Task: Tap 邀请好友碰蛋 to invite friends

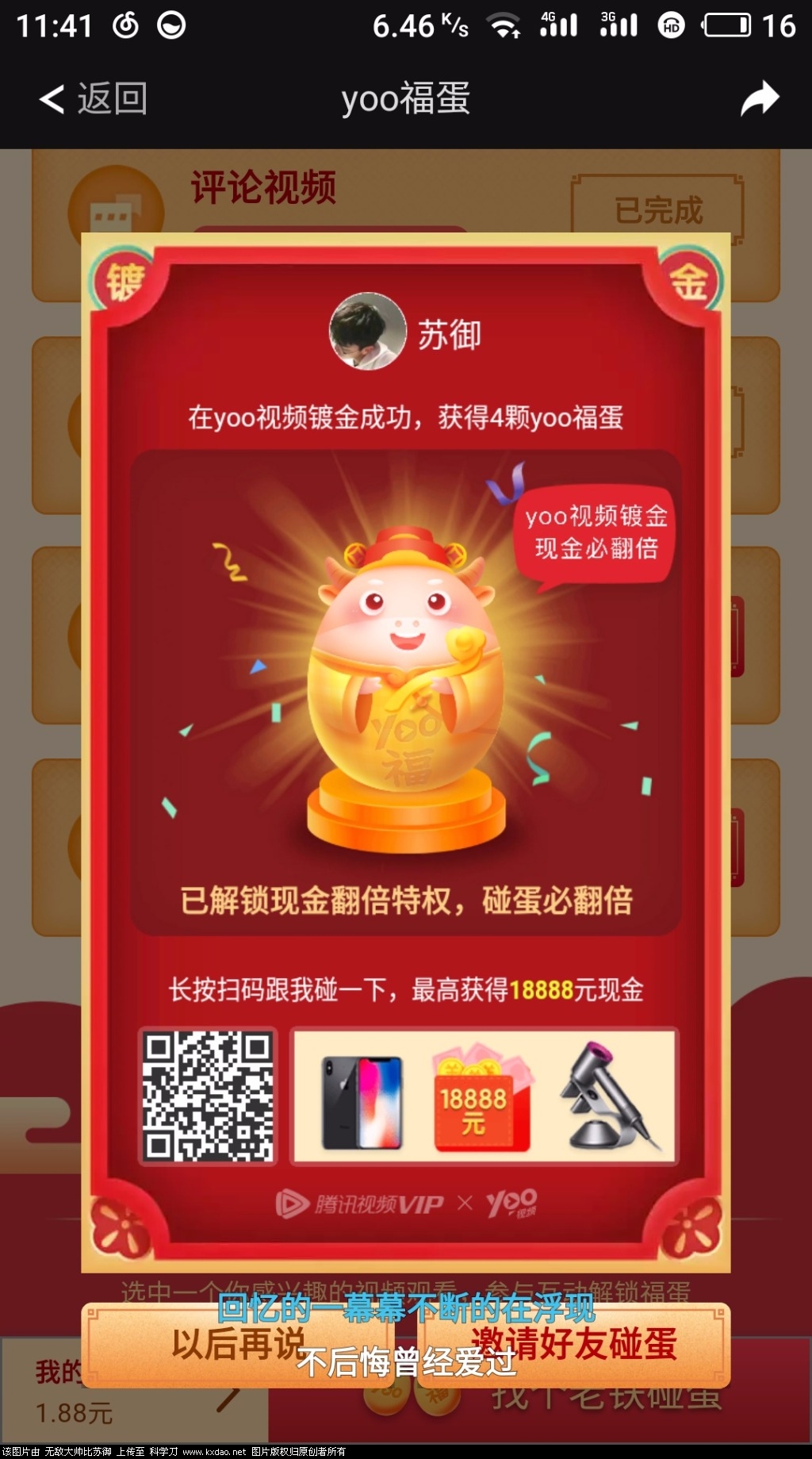Action: (x=573, y=1344)
